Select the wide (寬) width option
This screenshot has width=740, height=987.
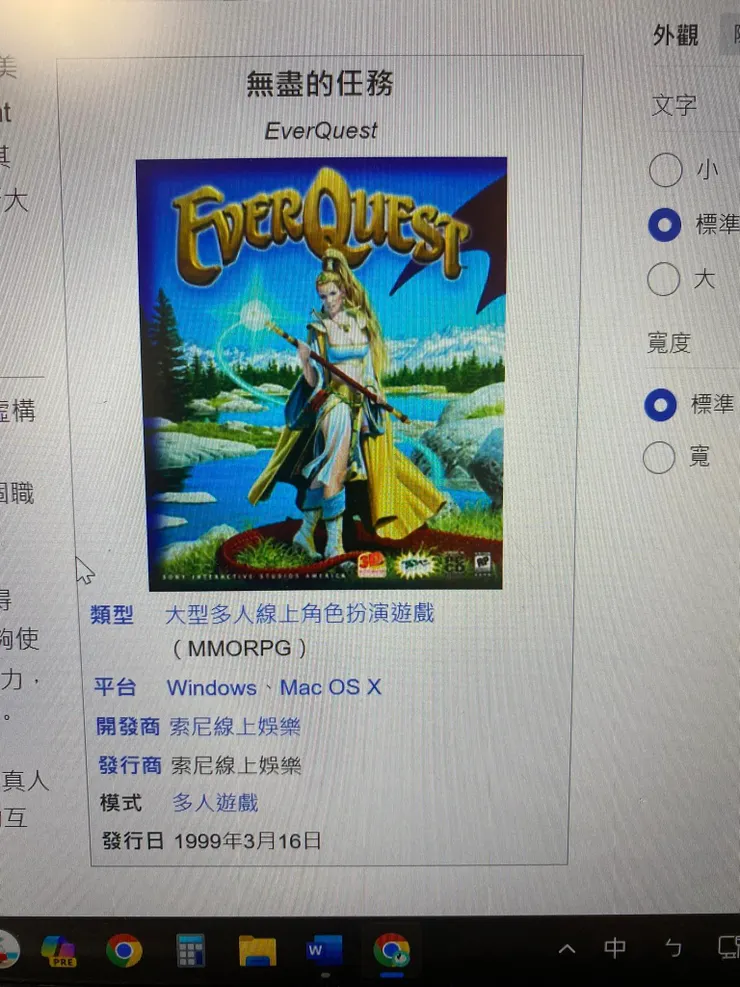(659, 457)
